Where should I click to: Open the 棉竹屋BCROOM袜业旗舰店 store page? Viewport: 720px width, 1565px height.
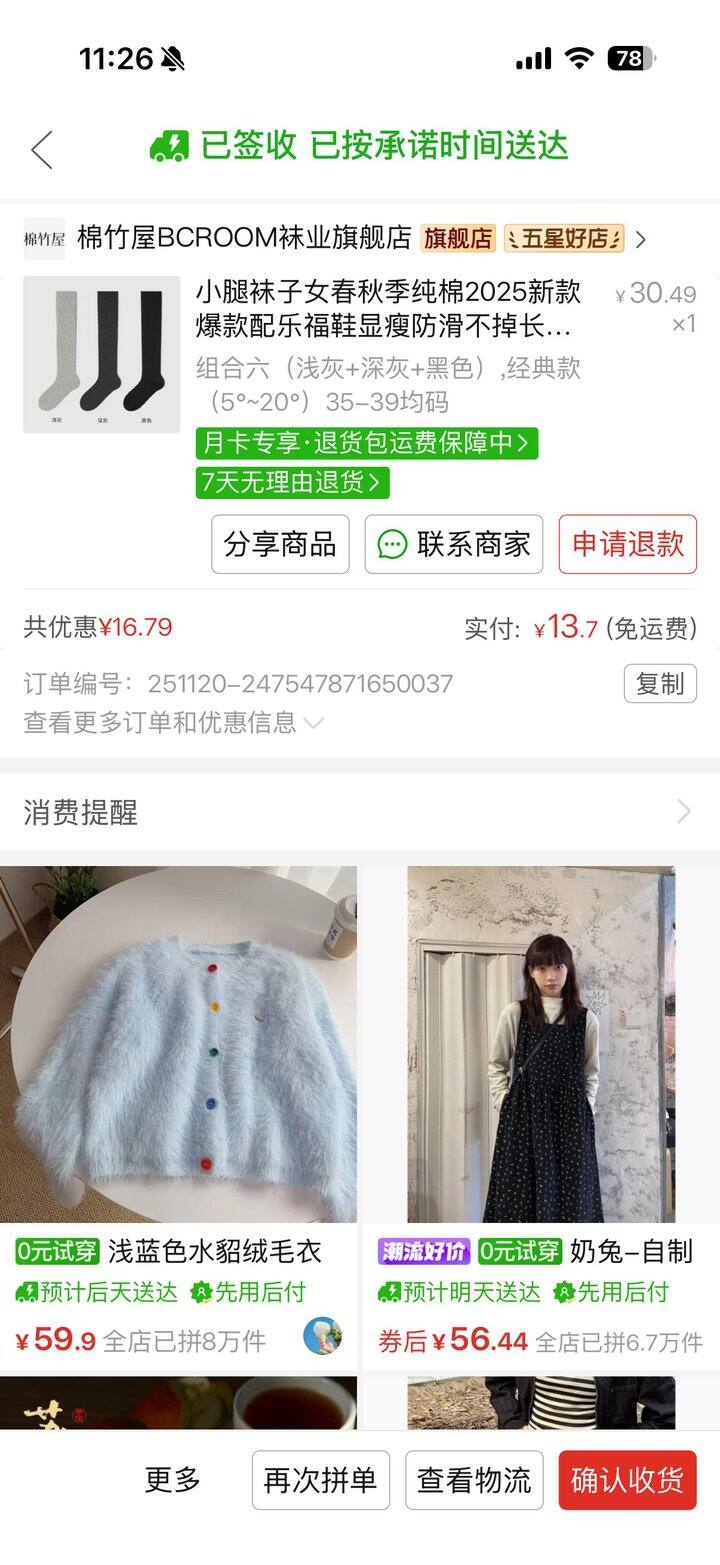click(x=245, y=238)
